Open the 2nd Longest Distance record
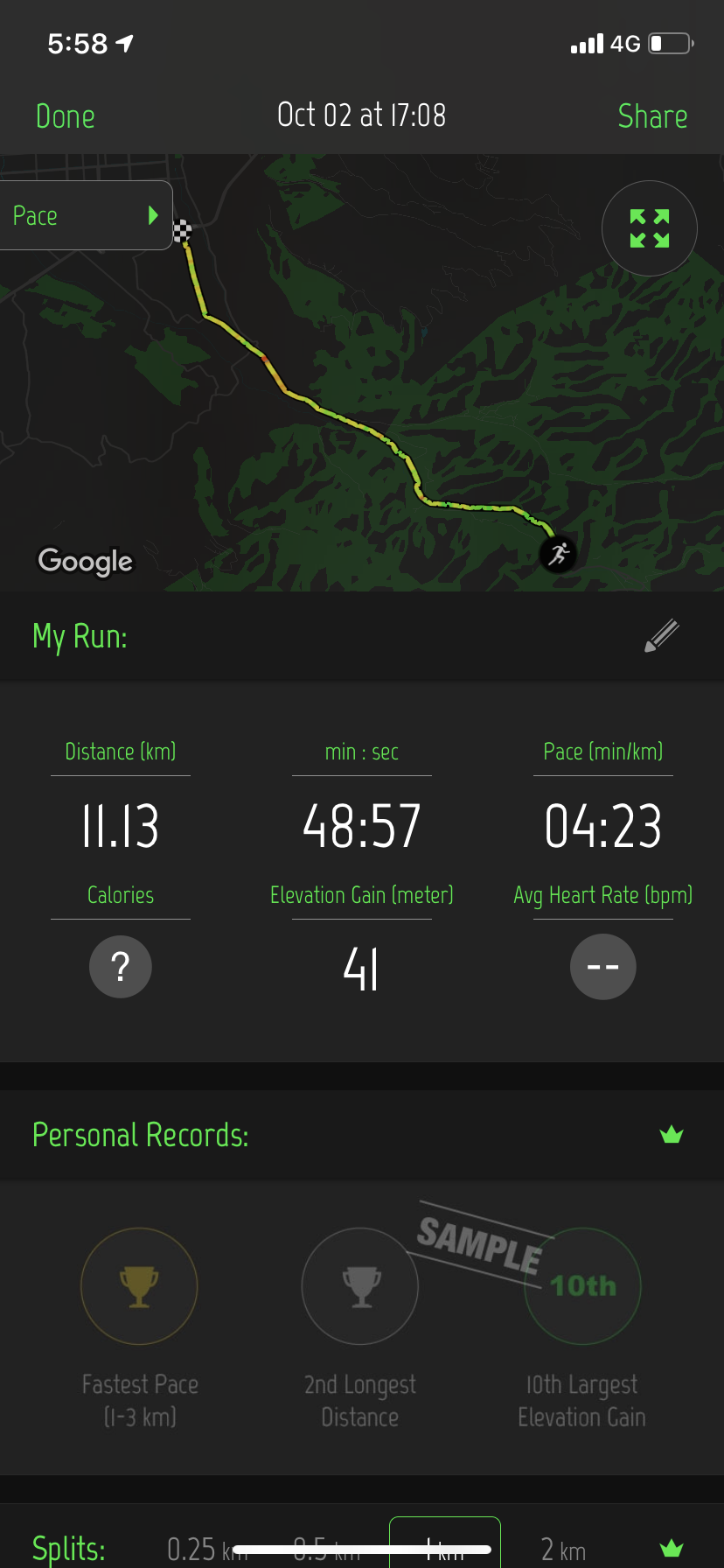 point(360,1286)
